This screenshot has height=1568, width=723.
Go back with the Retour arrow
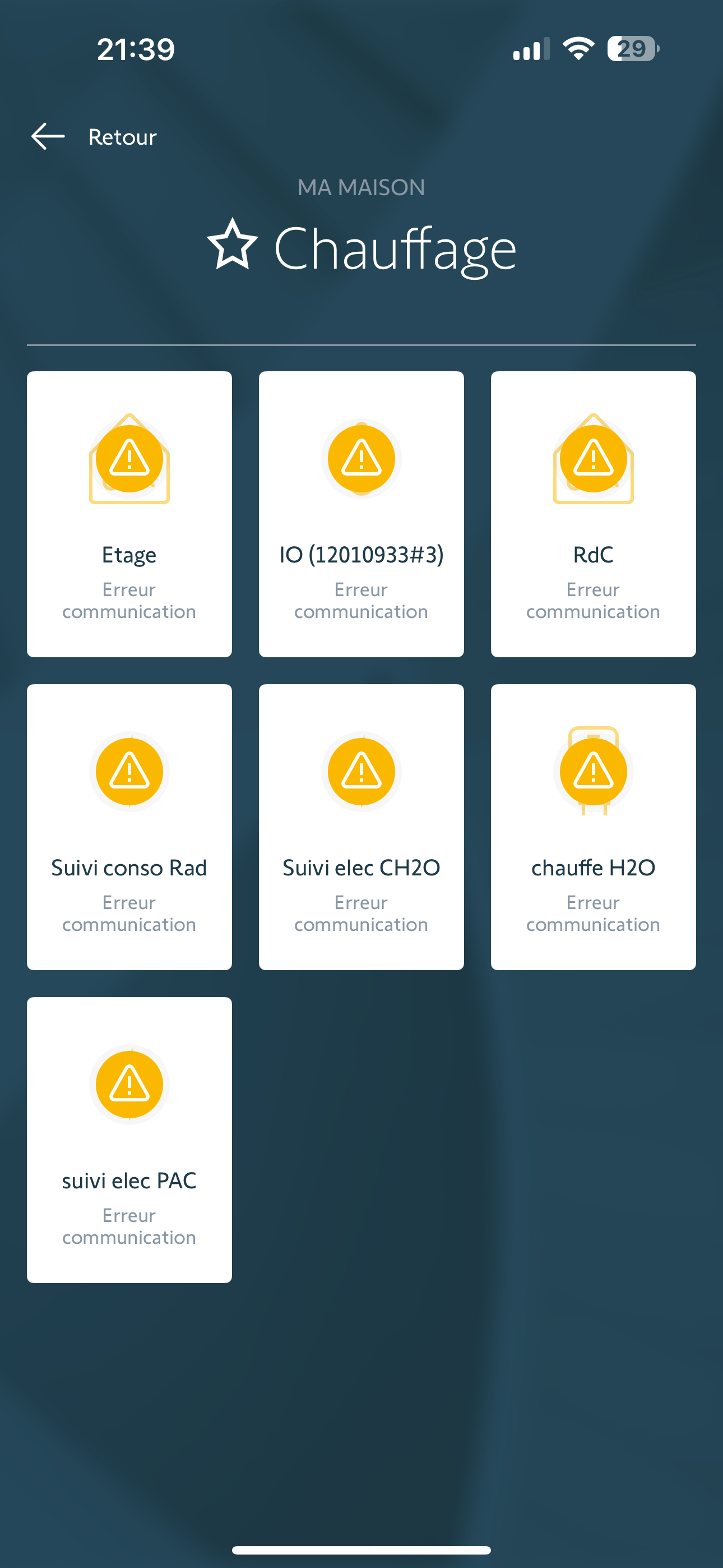[x=49, y=136]
